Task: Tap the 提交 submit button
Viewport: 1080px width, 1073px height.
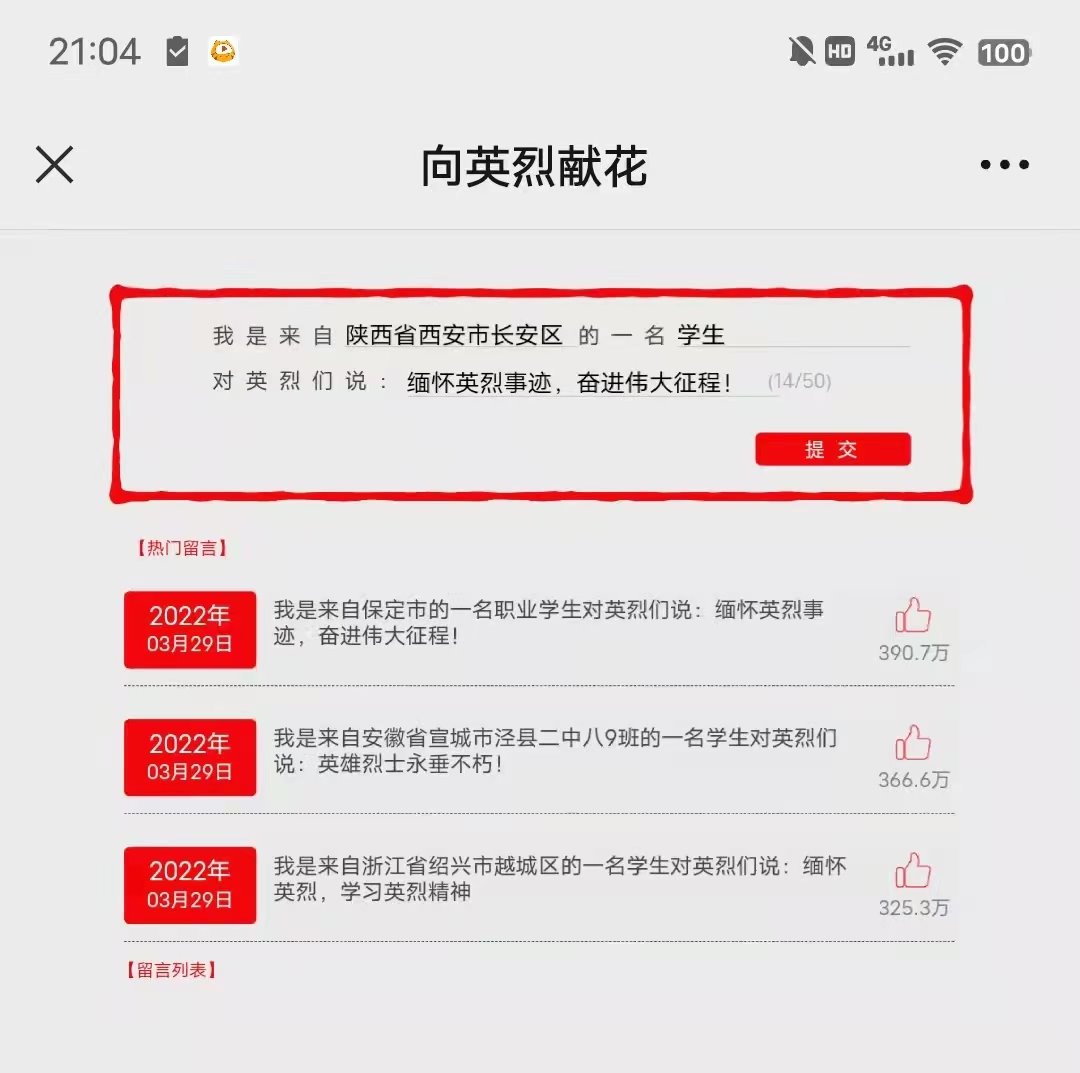Action: [832, 450]
